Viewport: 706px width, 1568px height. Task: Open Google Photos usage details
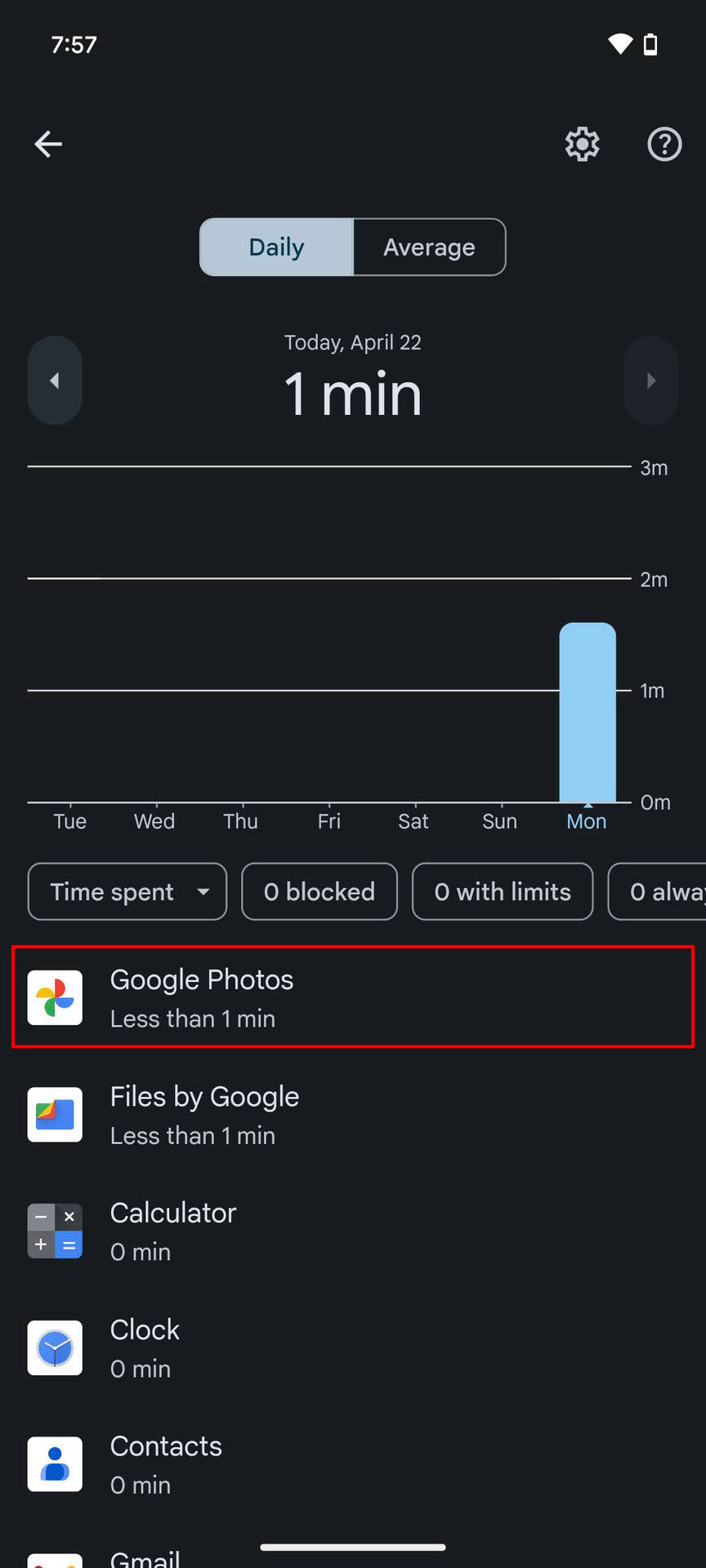point(353,997)
